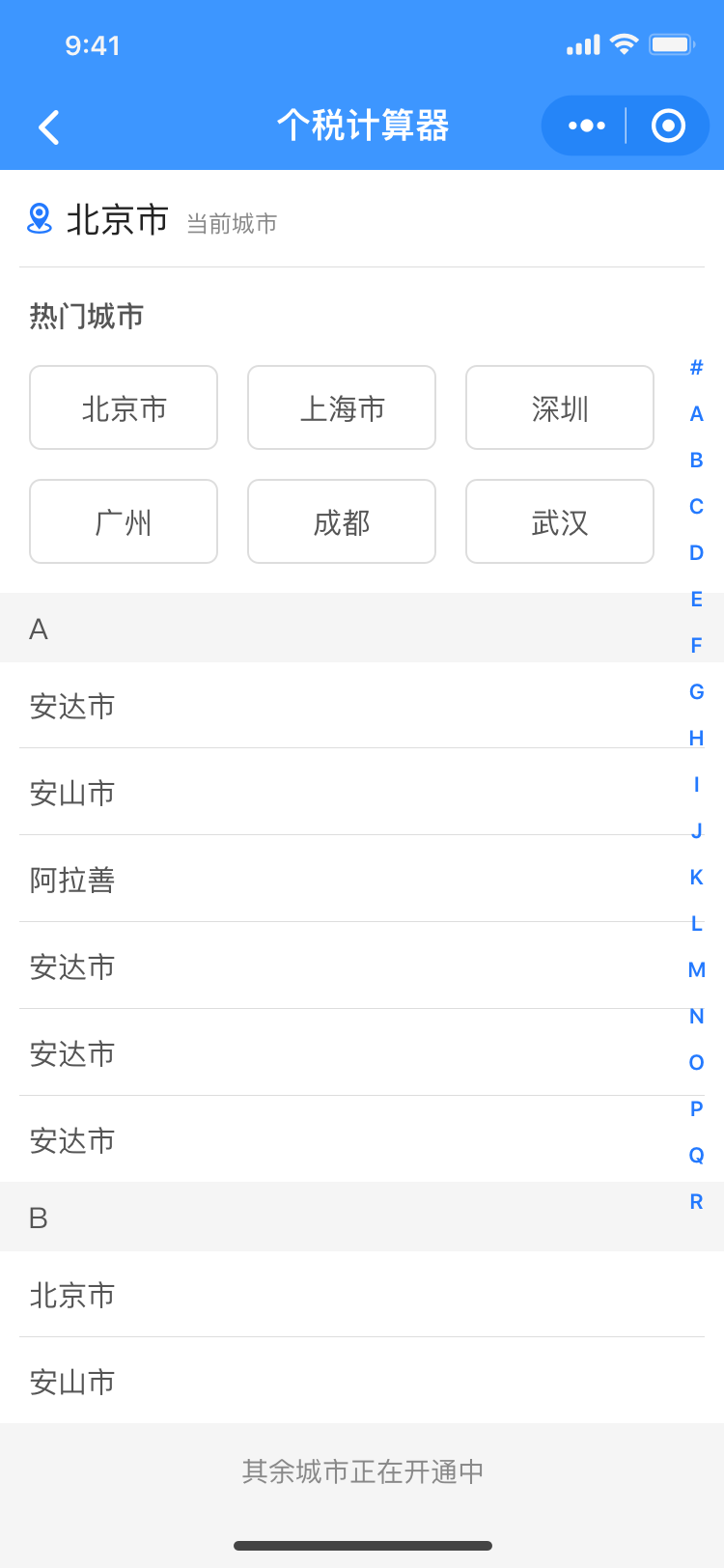
Task: Select the 成都 hot city chip
Action: click(342, 521)
